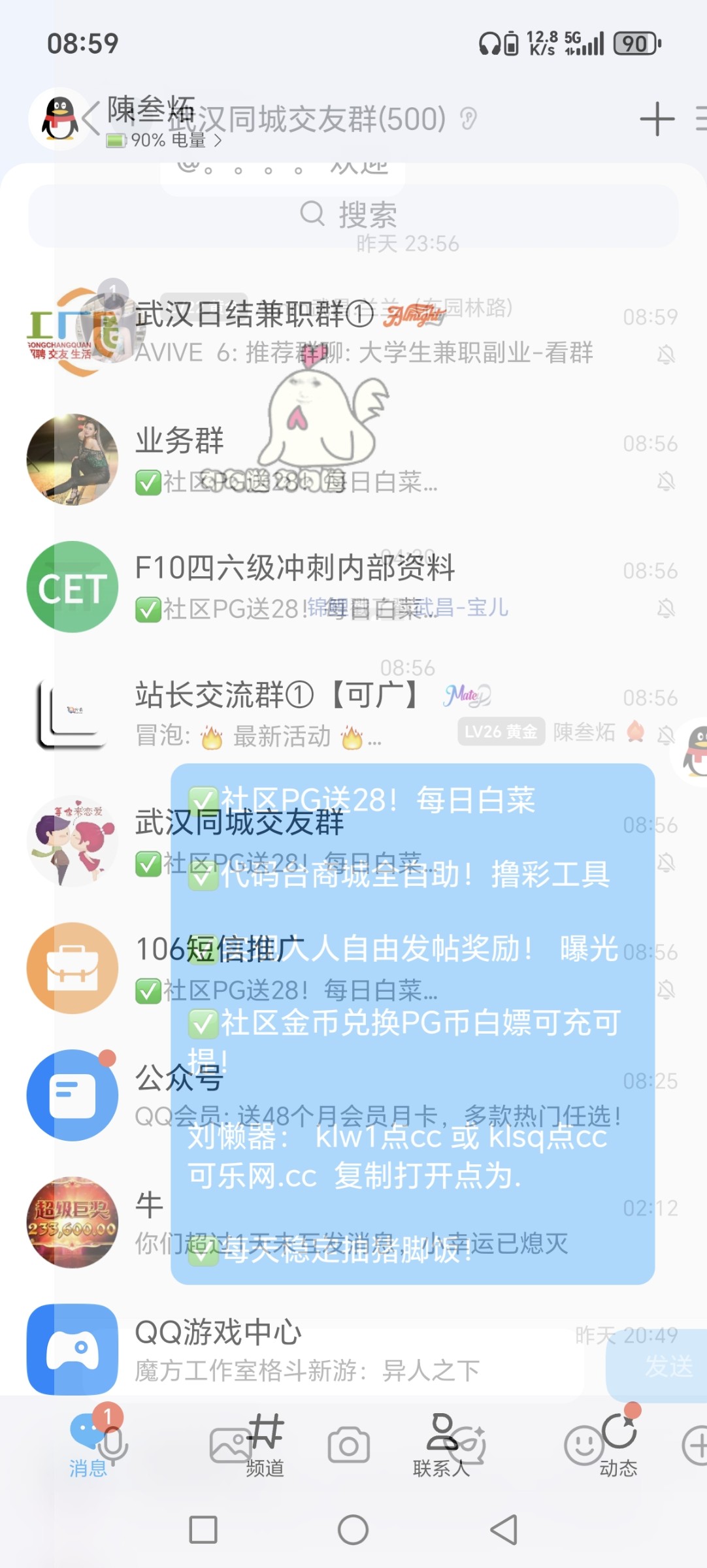Switch to the 频道 tab
The width and height of the screenshot is (707, 1568).
pos(265,1447)
